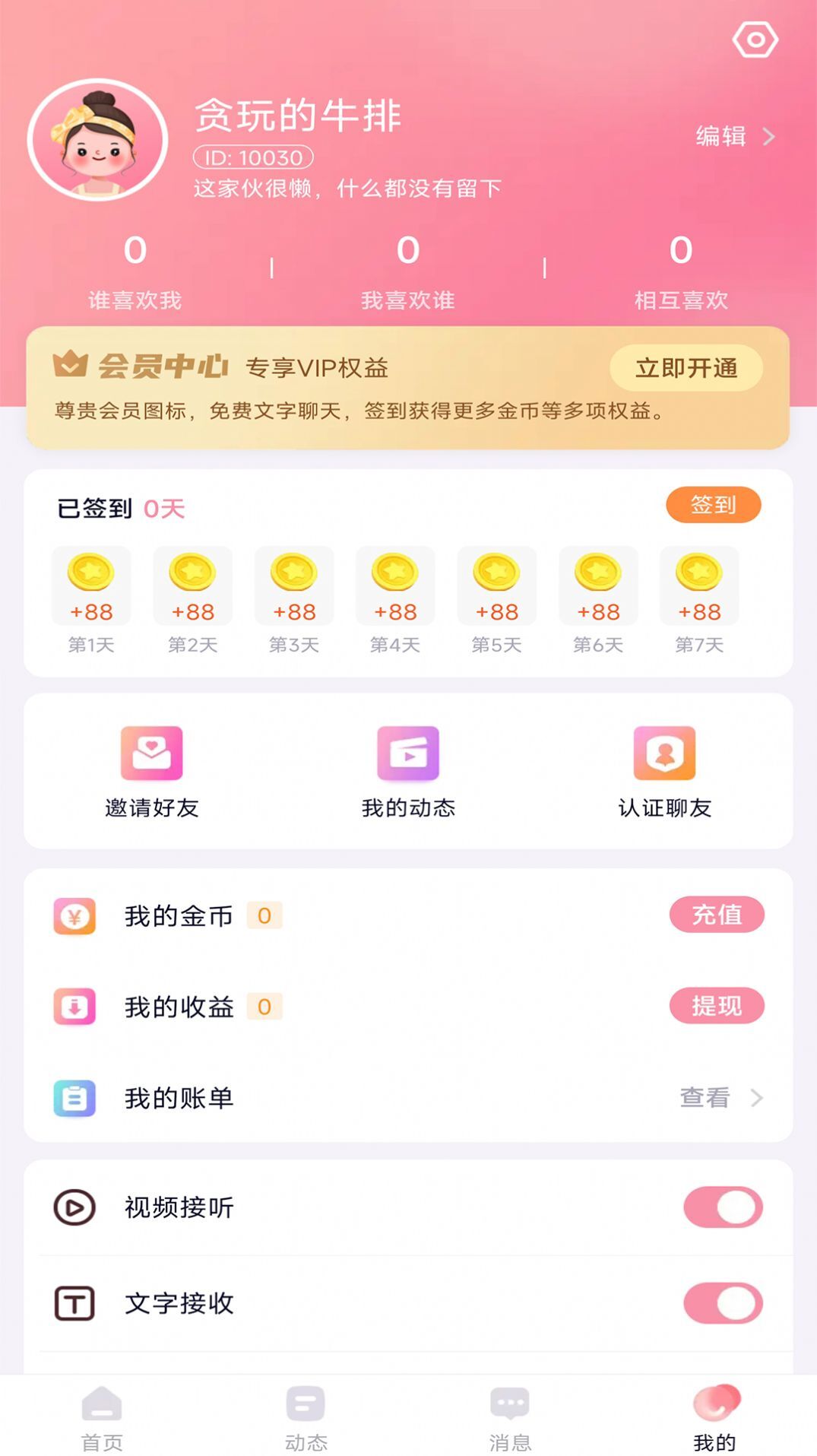Viewport: 817px width, 1456px height.
Task: Click the 我的收益 earnings icon
Action: click(x=73, y=1007)
